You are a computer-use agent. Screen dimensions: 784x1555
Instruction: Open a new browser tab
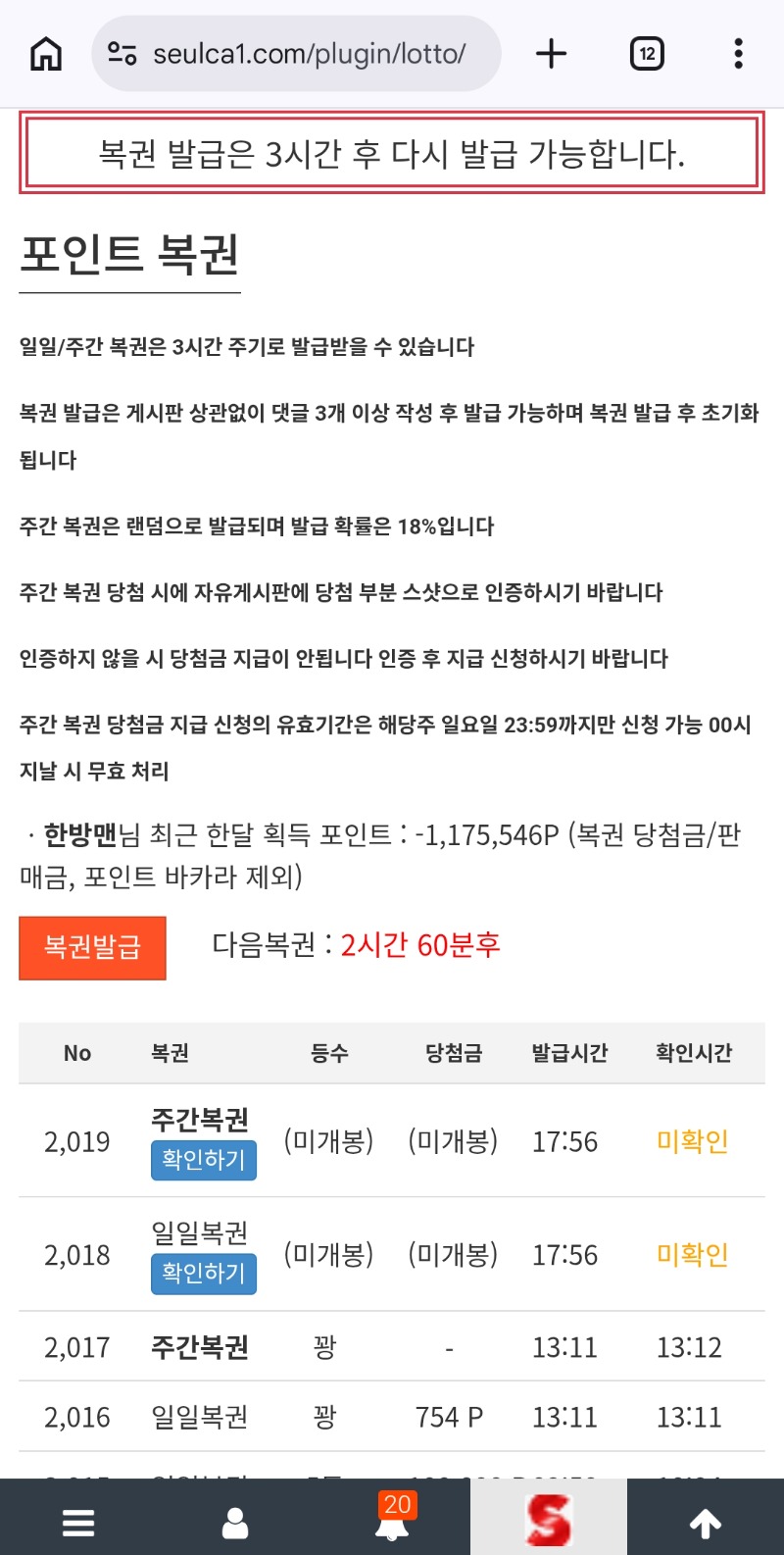(x=552, y=54)
